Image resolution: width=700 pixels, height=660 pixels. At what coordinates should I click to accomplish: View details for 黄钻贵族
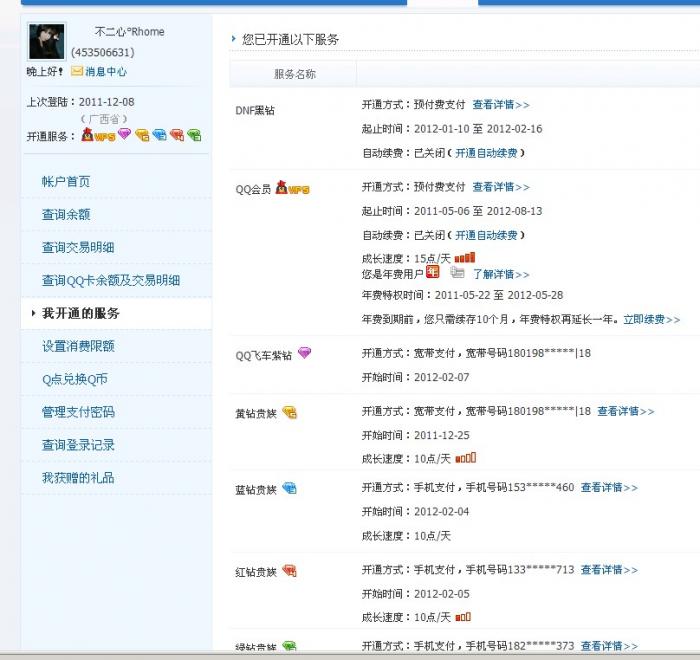click(625, 411)
